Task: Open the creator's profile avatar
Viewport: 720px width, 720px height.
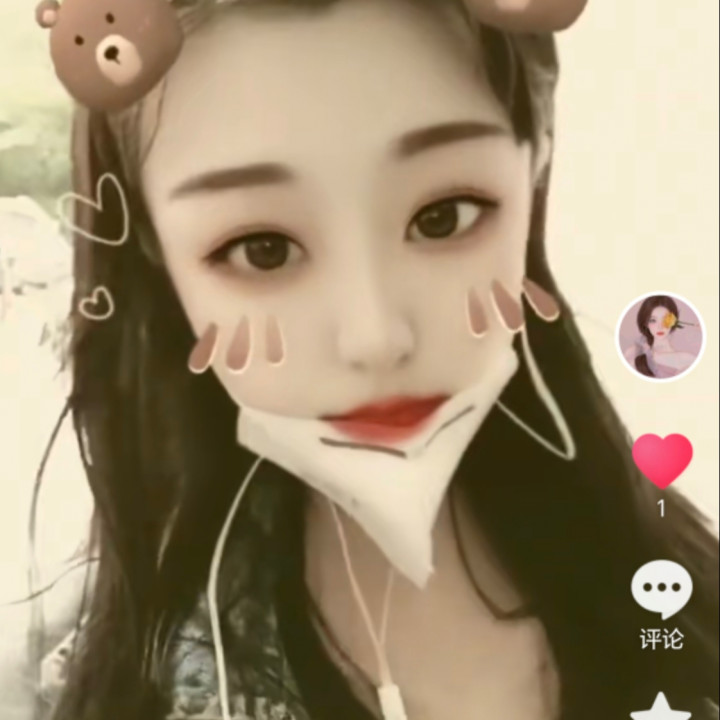Action: pos(660,336)
